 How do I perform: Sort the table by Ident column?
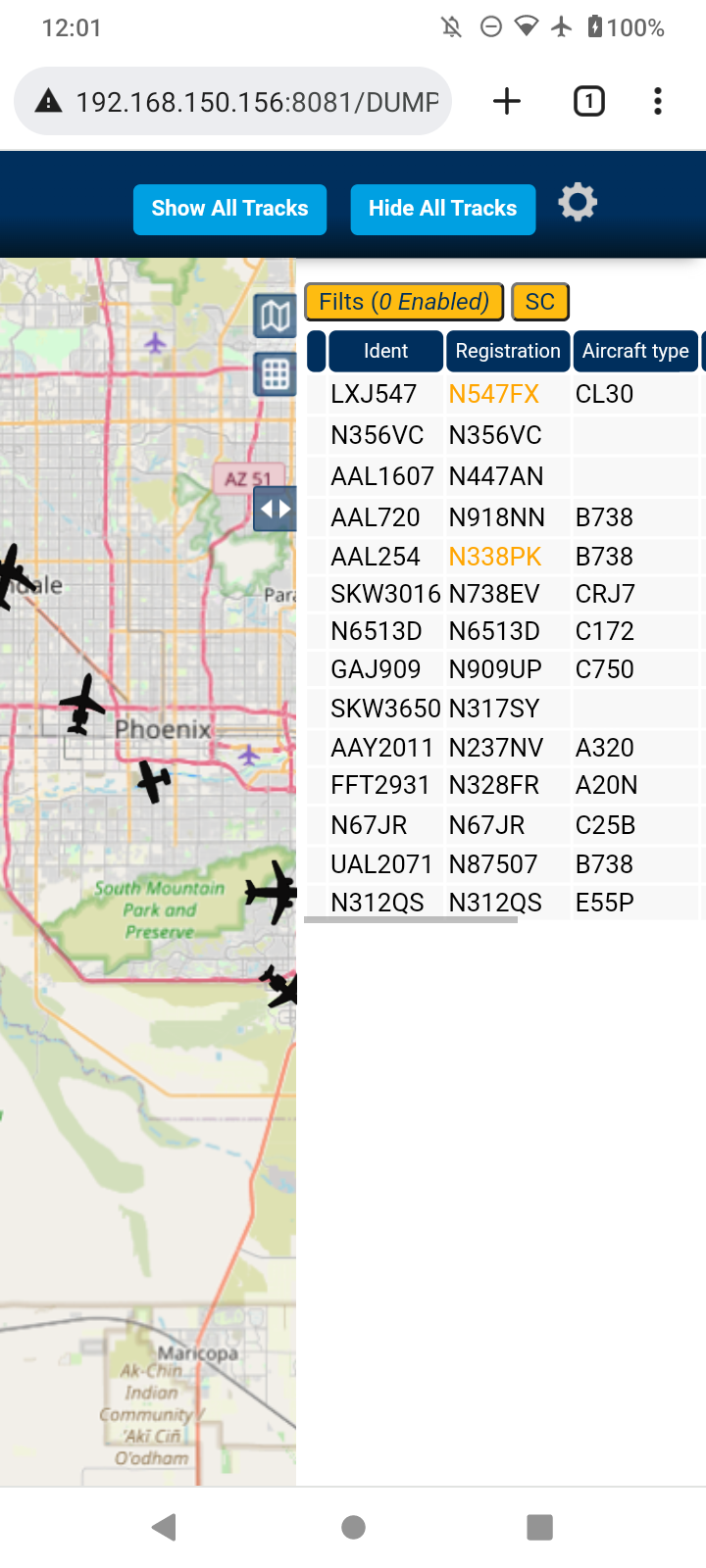385,351
